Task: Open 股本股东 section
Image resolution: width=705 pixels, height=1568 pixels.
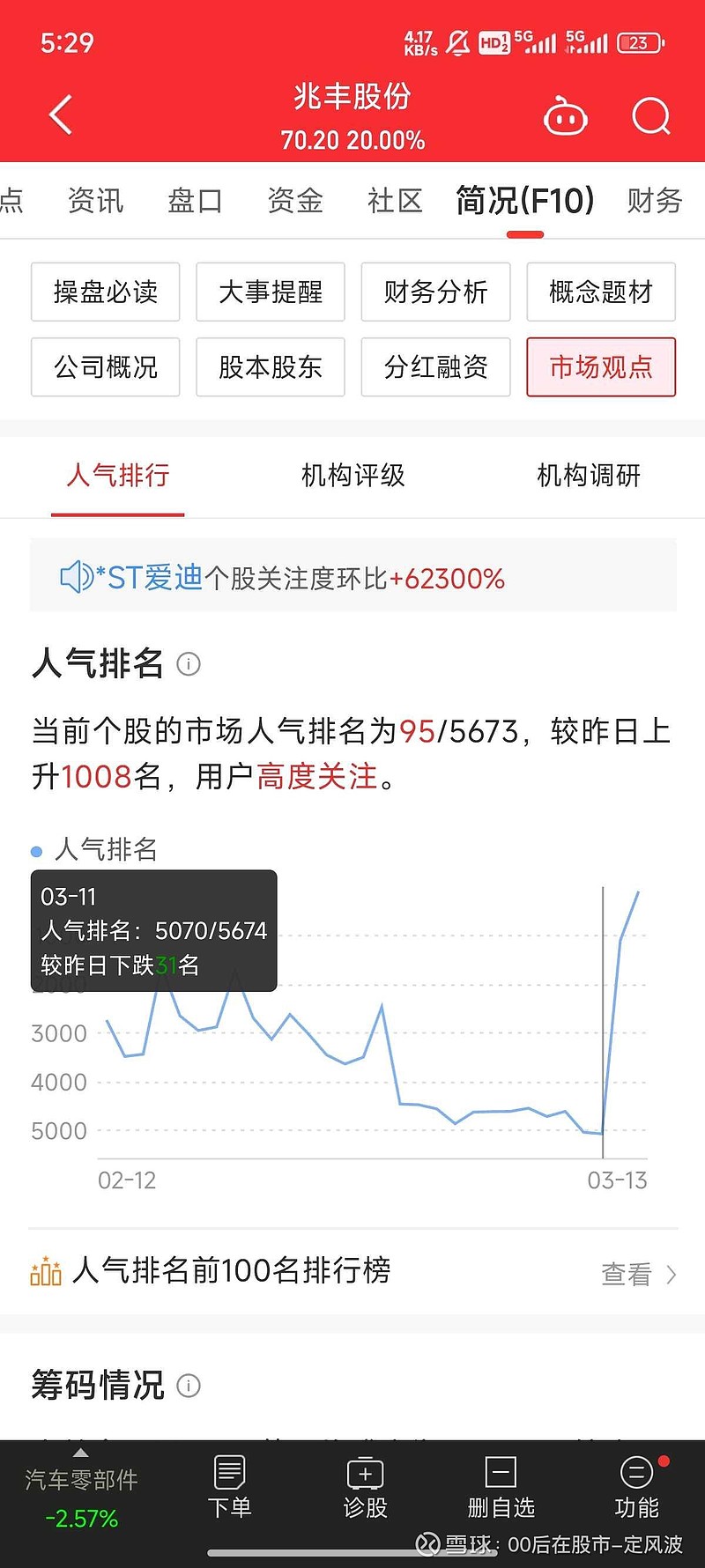Action: 271,367
